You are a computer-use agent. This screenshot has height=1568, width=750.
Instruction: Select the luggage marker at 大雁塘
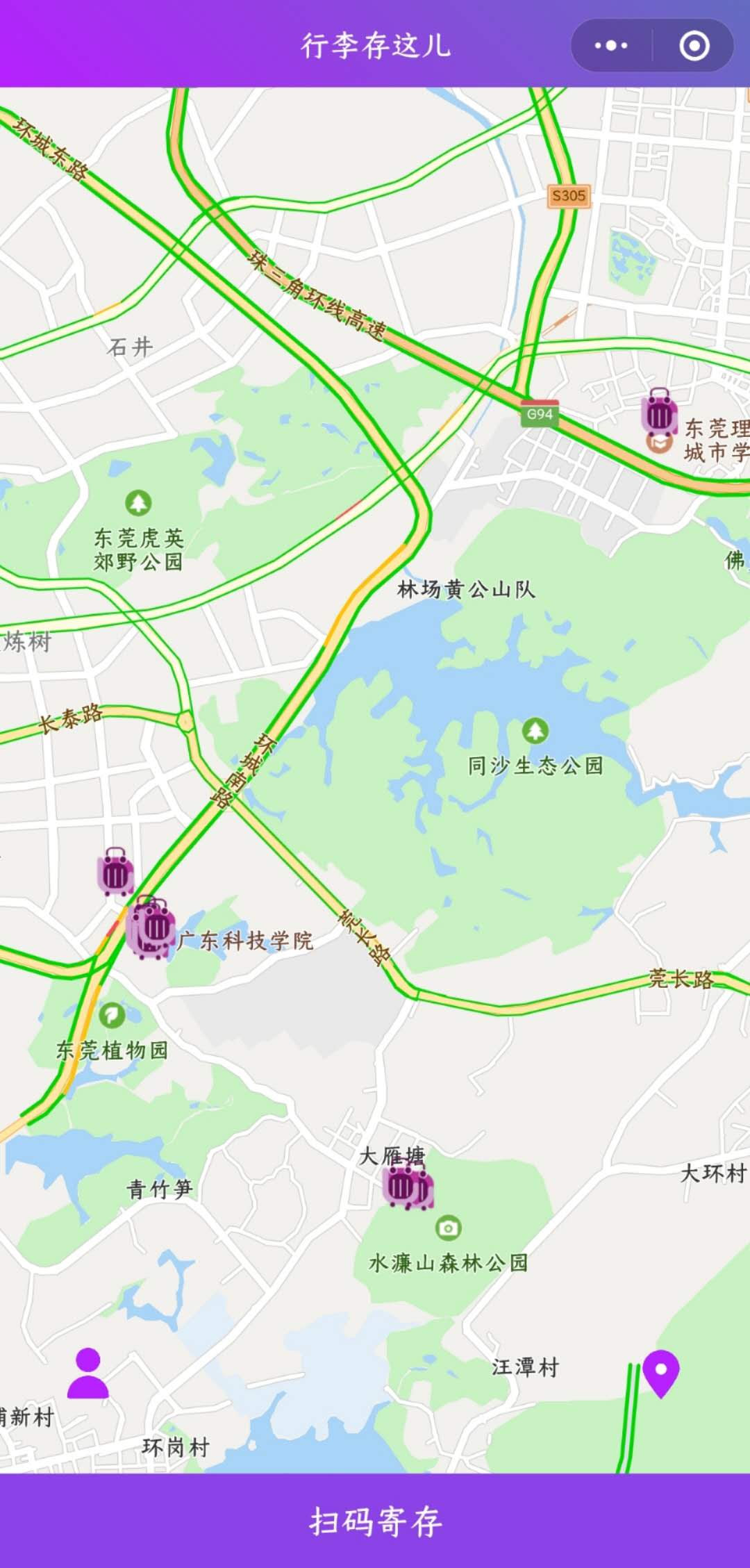point(408,1187)
